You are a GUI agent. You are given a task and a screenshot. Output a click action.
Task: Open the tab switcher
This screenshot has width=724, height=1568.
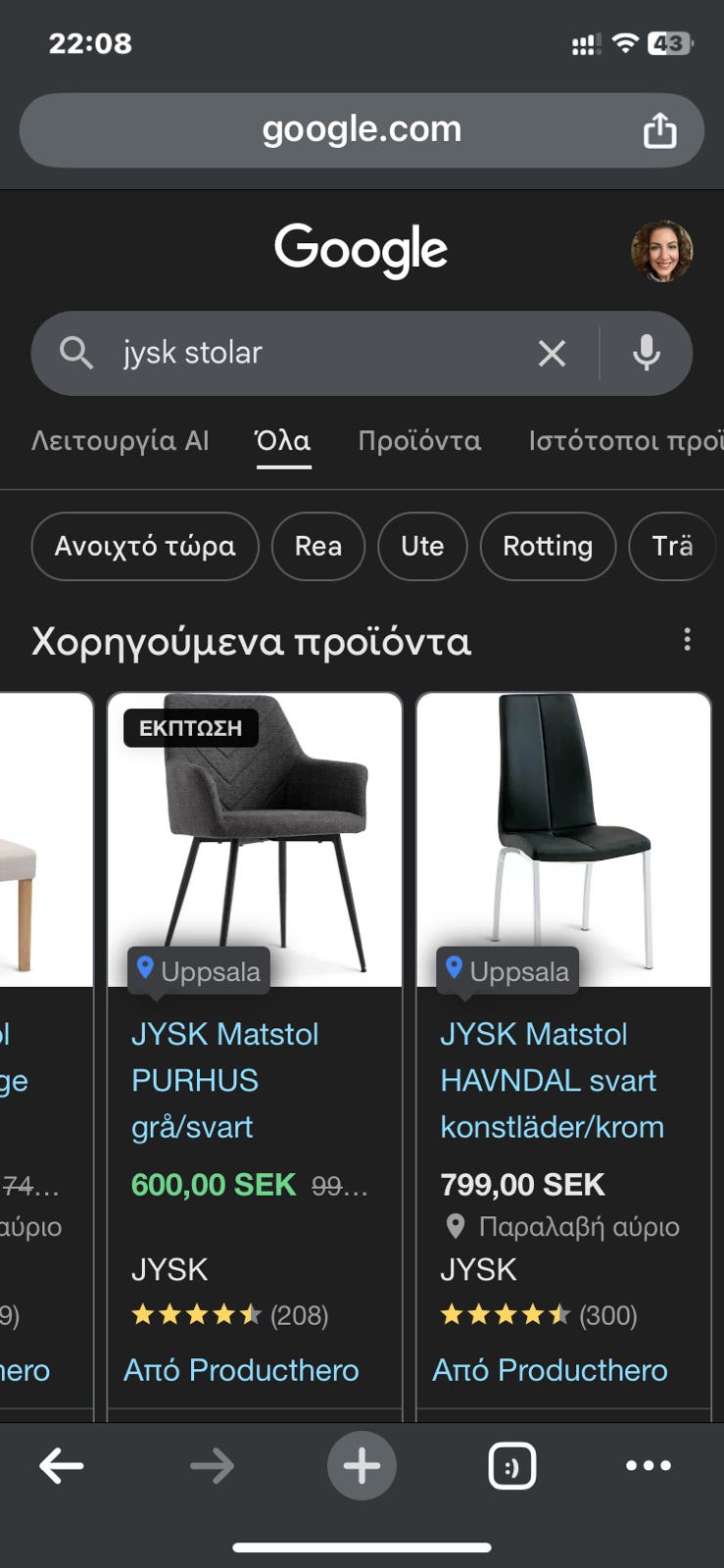click(x=511, y=1466)
